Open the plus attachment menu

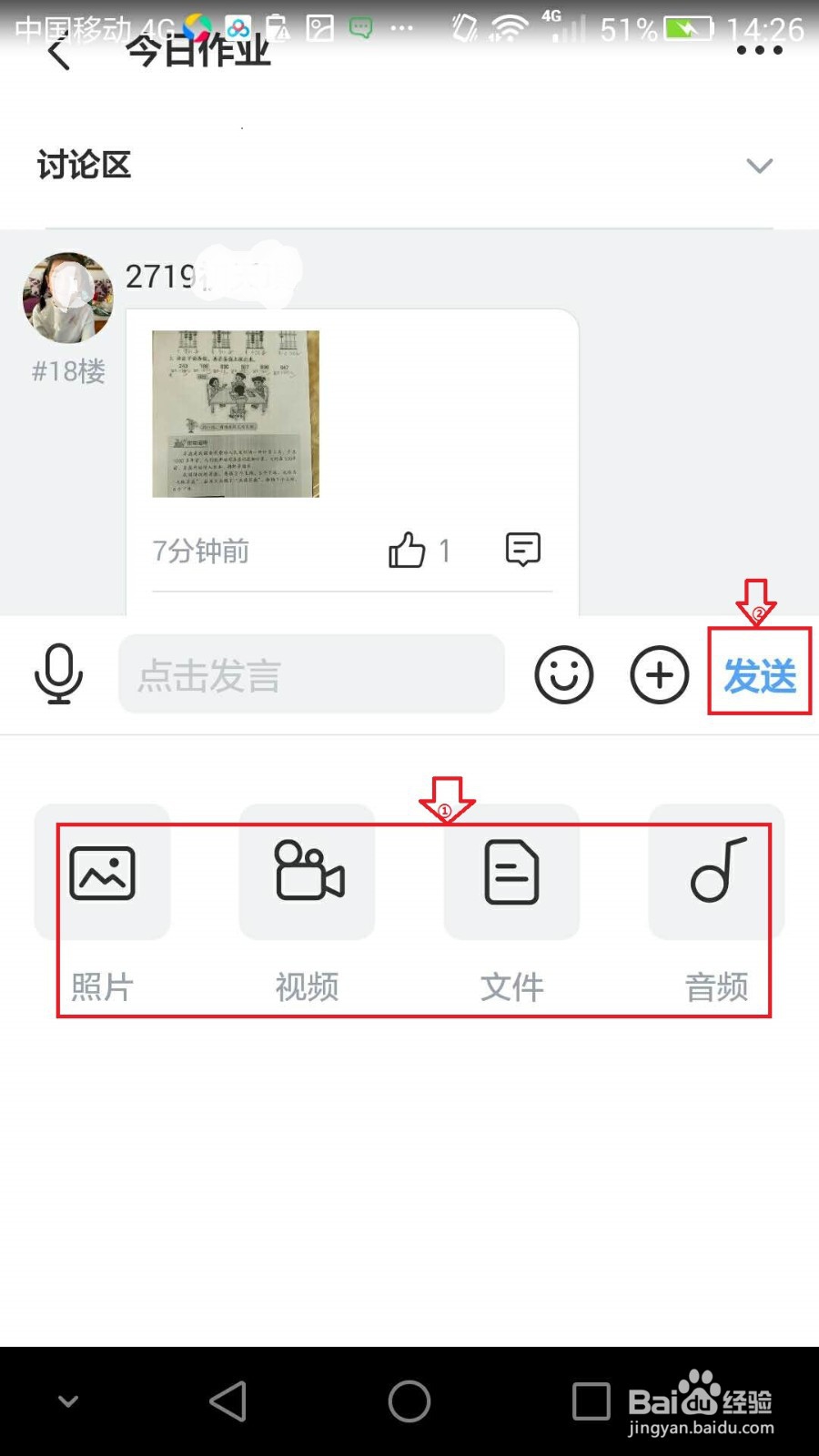pyautogui.click(x=659, y=674)
